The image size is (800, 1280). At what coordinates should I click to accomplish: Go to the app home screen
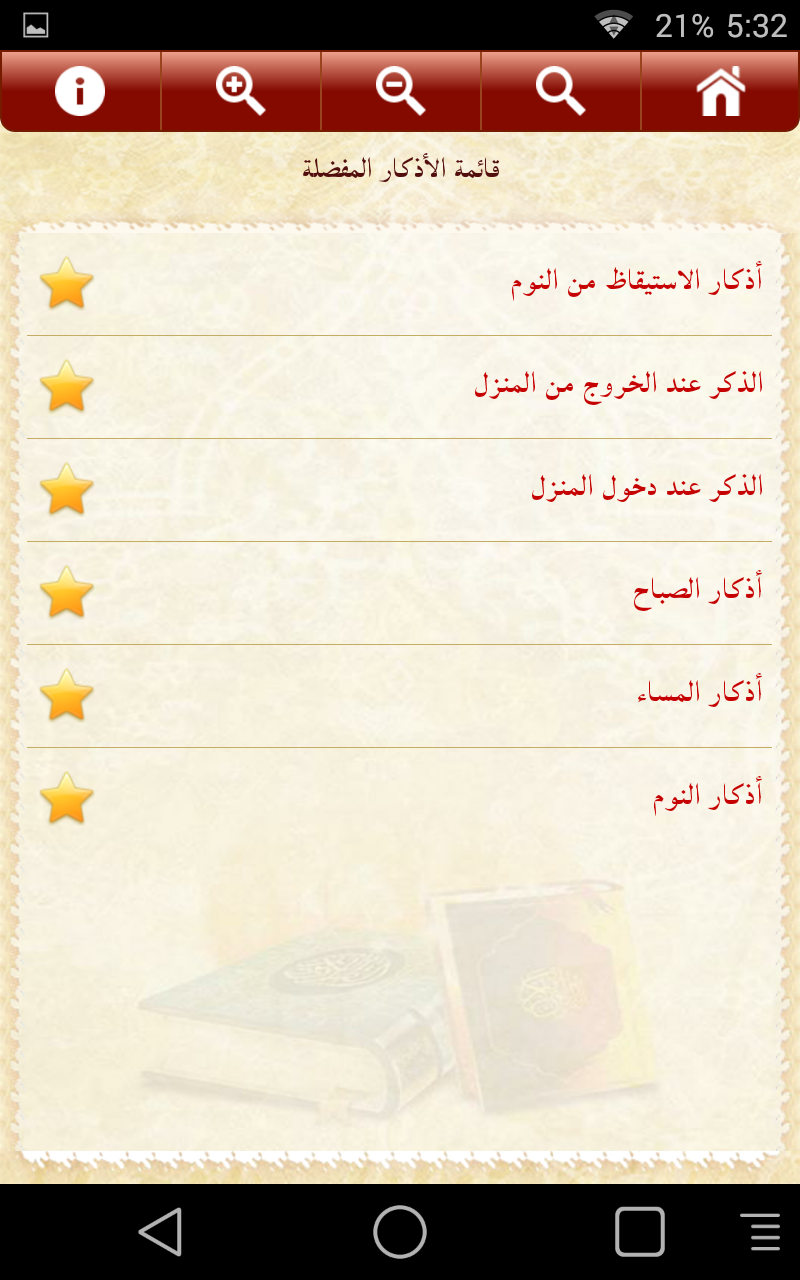[x=721, y=91]
